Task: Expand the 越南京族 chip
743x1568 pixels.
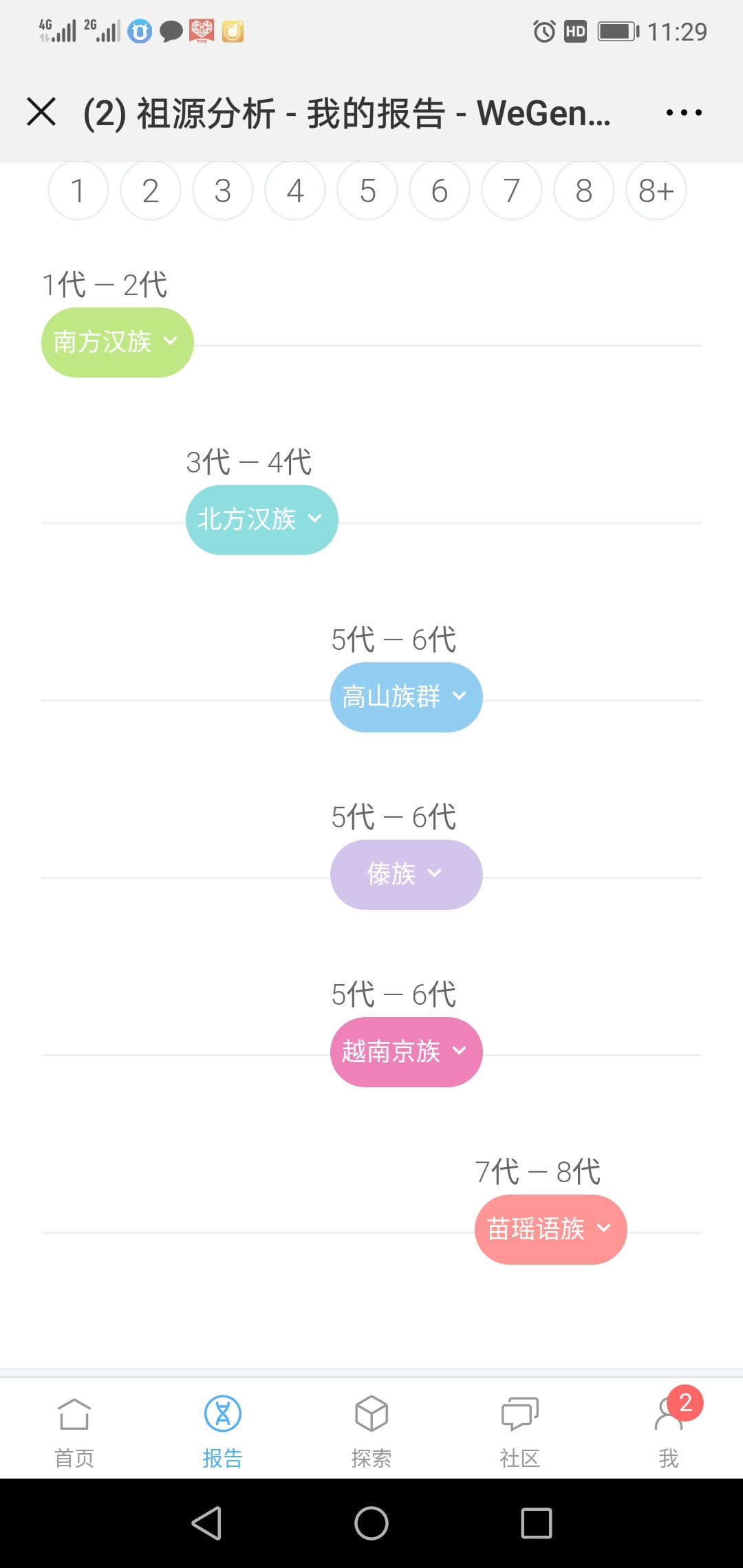Action: (x=407, y=1052)
